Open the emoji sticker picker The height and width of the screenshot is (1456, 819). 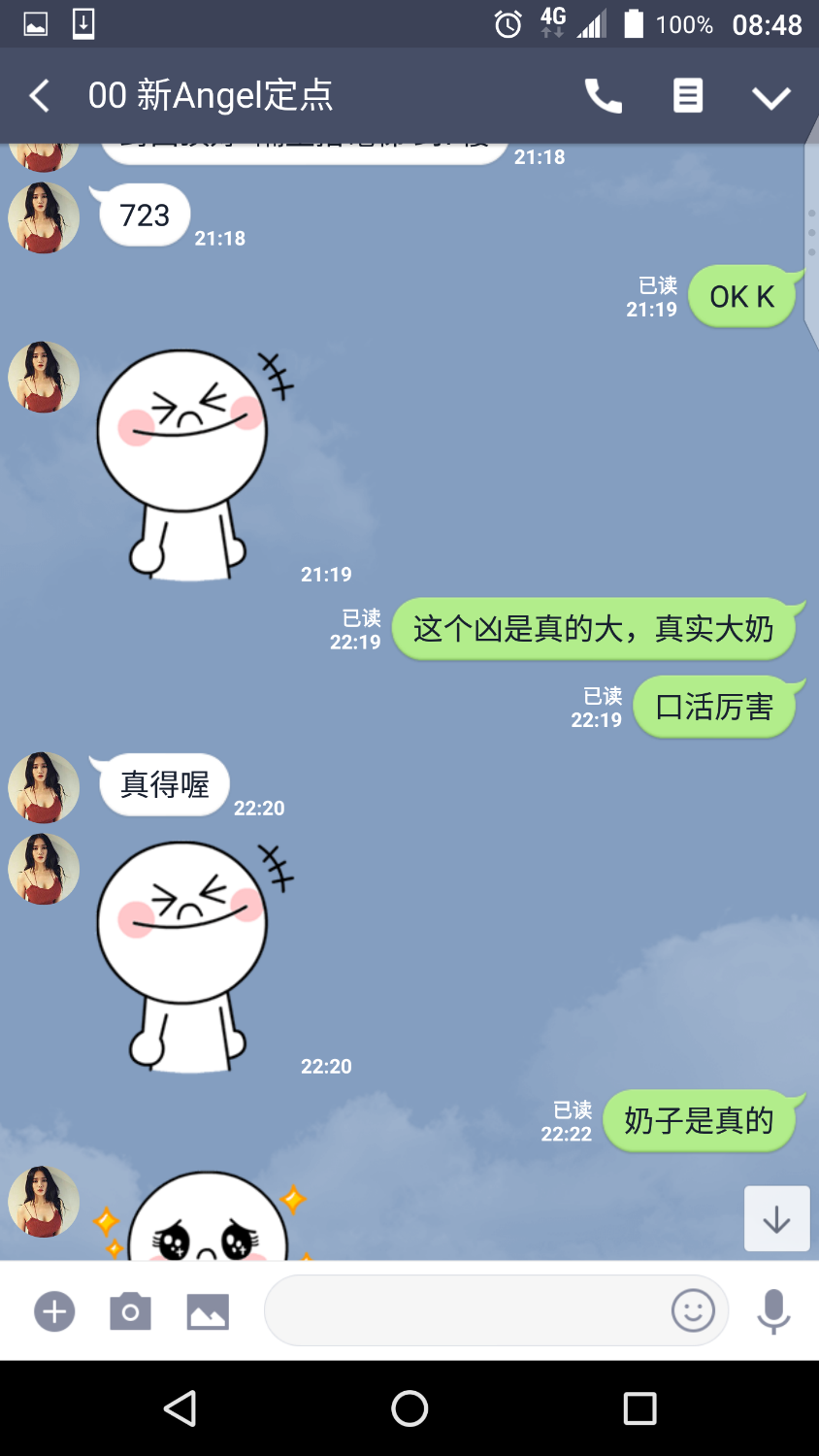pyautogui.click(x=693, y=1311)
